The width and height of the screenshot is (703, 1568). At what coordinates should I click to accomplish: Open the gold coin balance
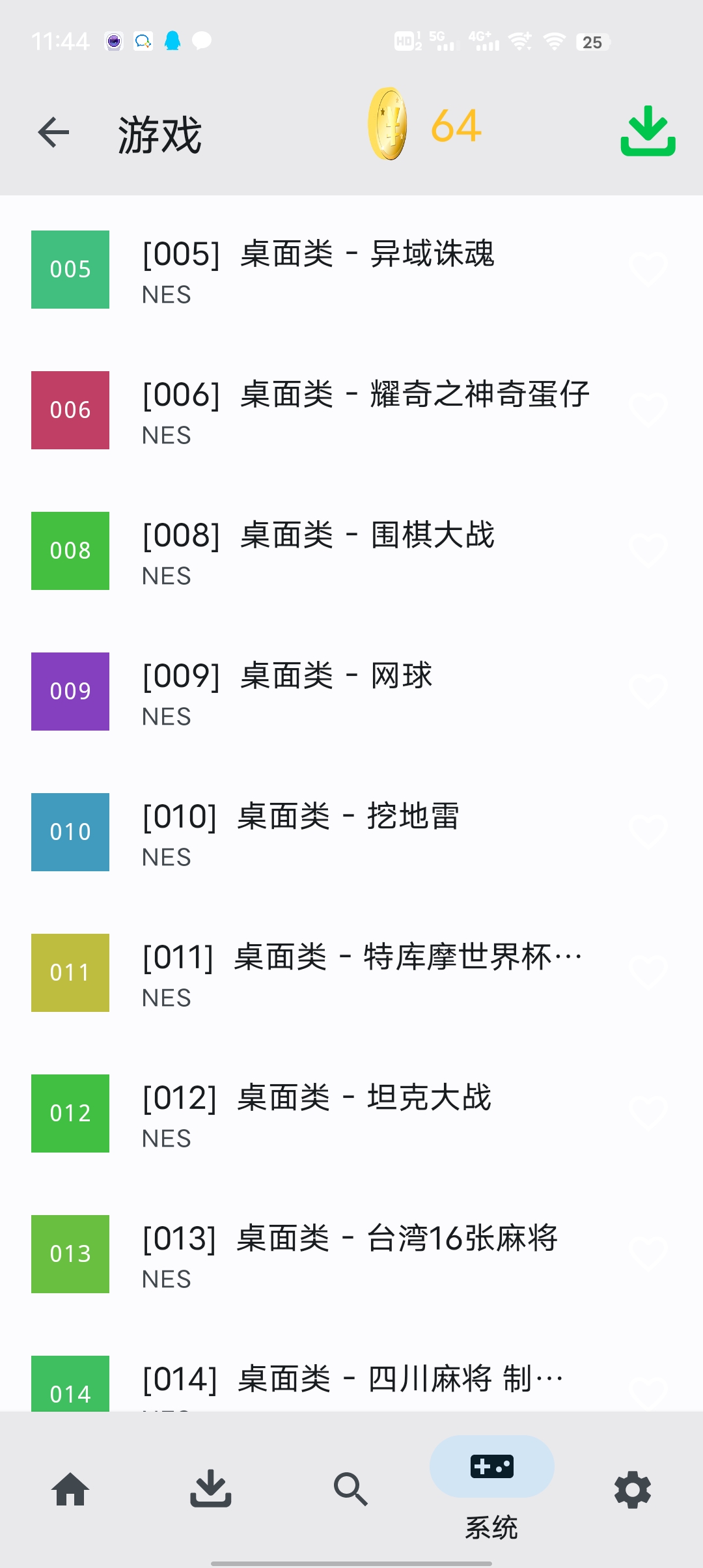tap(424, 125)
